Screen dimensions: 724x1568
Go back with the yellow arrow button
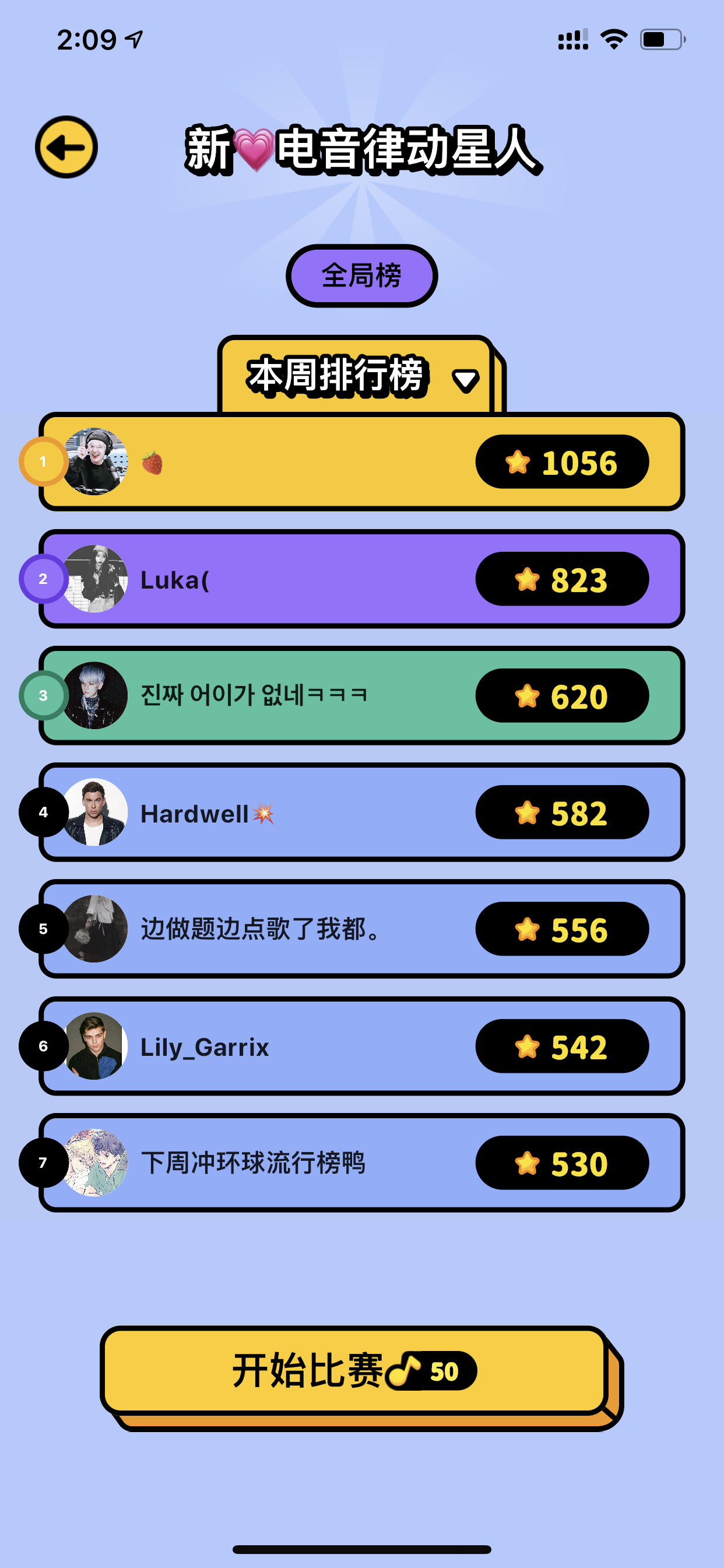pyautogui.click(x=66, y=146)
